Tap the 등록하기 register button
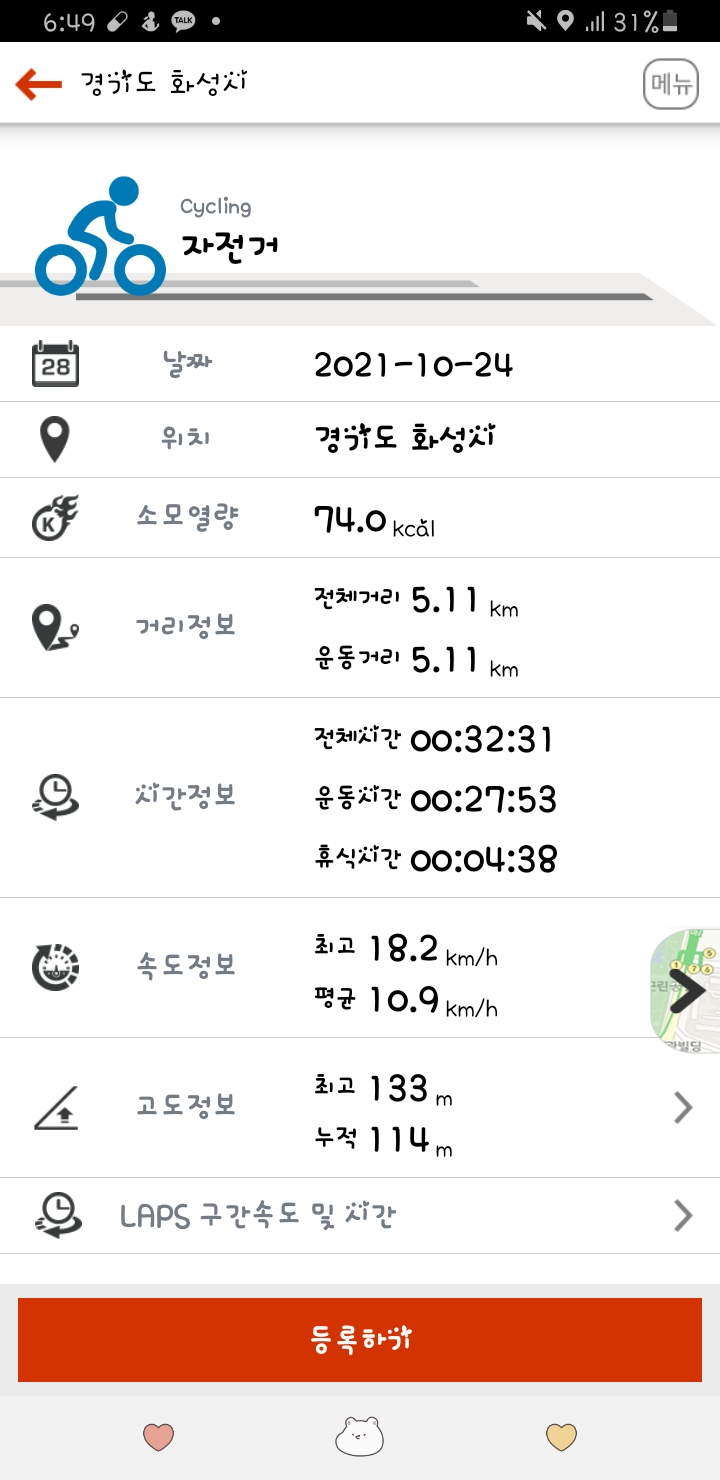Image resolution: width=720 pixels, height=1480 pixels. click(x=360, y=1340)
